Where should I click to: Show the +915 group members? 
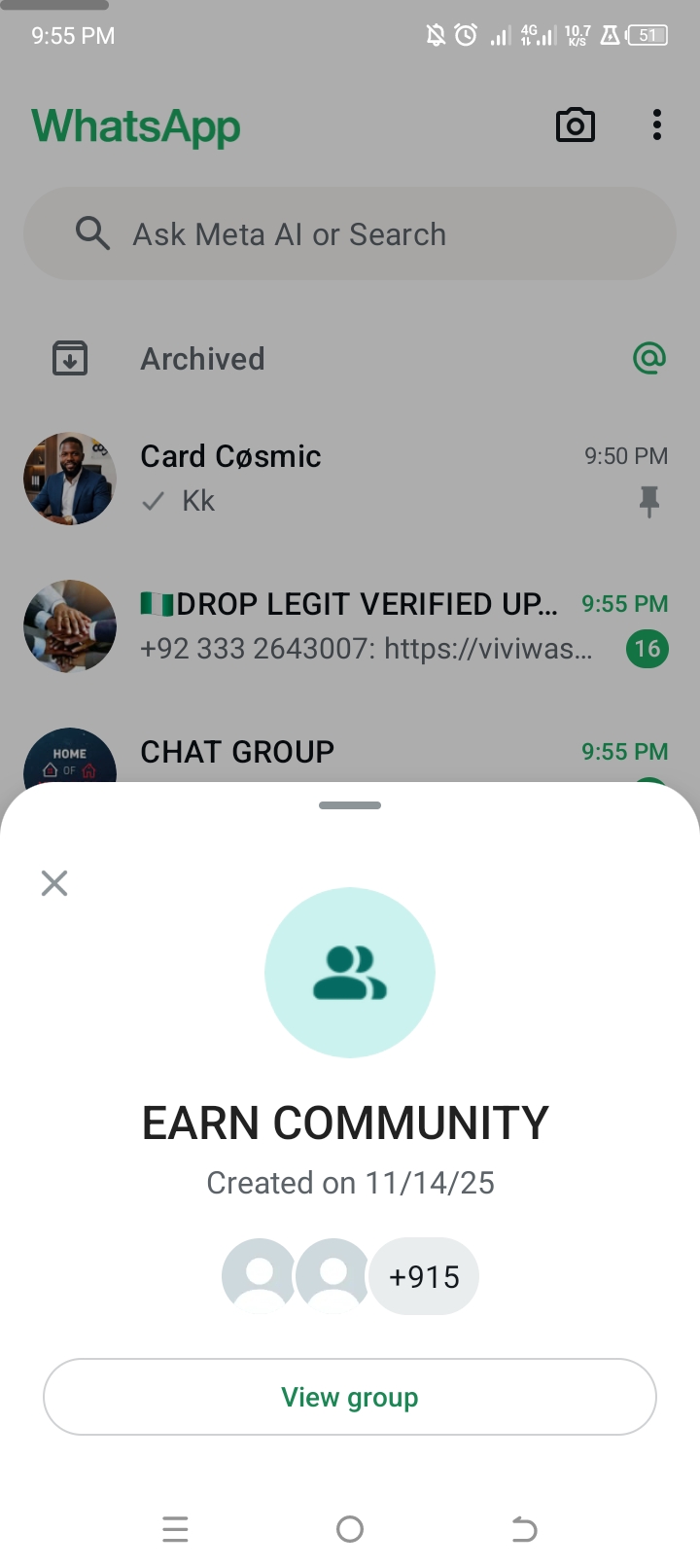pyautogui.click(x=424, y=1276)
